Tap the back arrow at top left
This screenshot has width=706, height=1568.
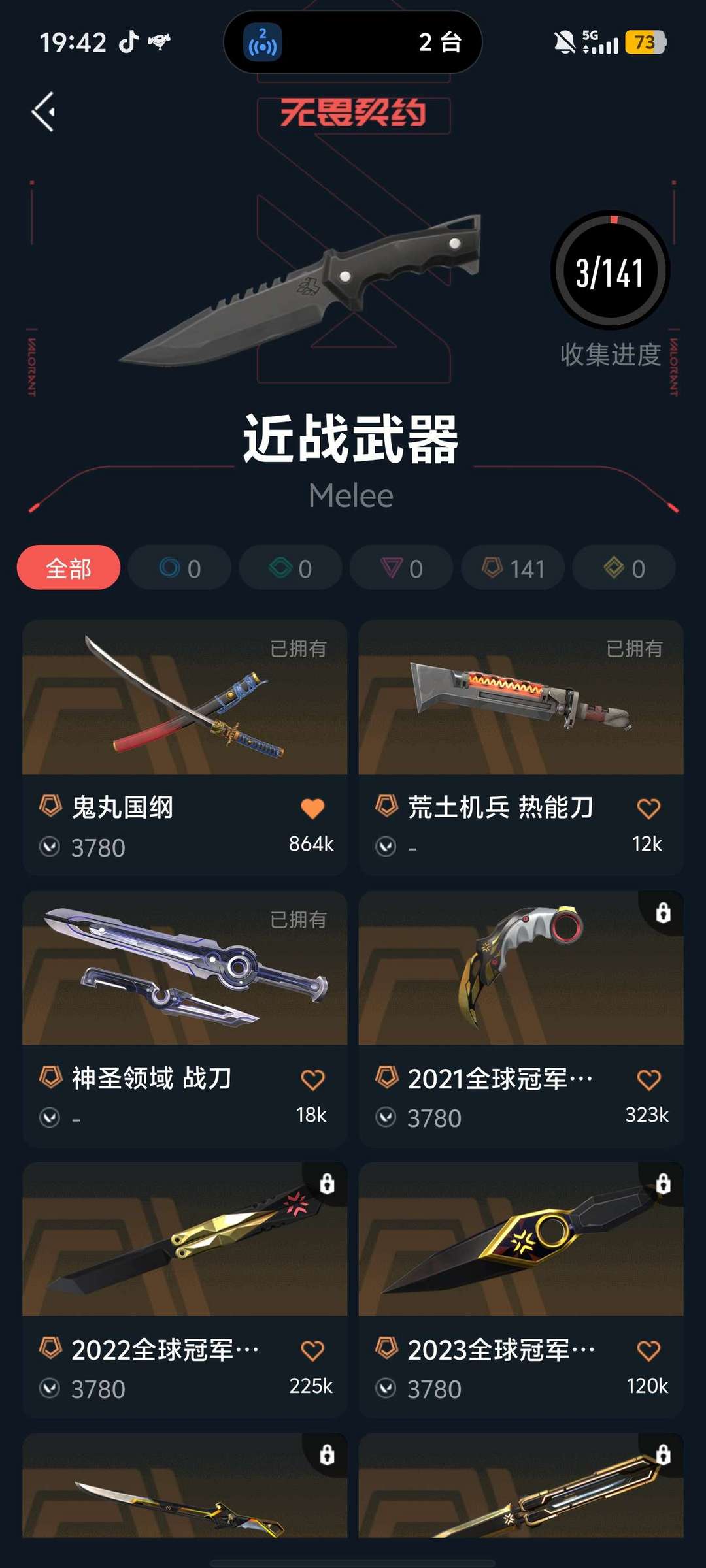tap(44, 111)
